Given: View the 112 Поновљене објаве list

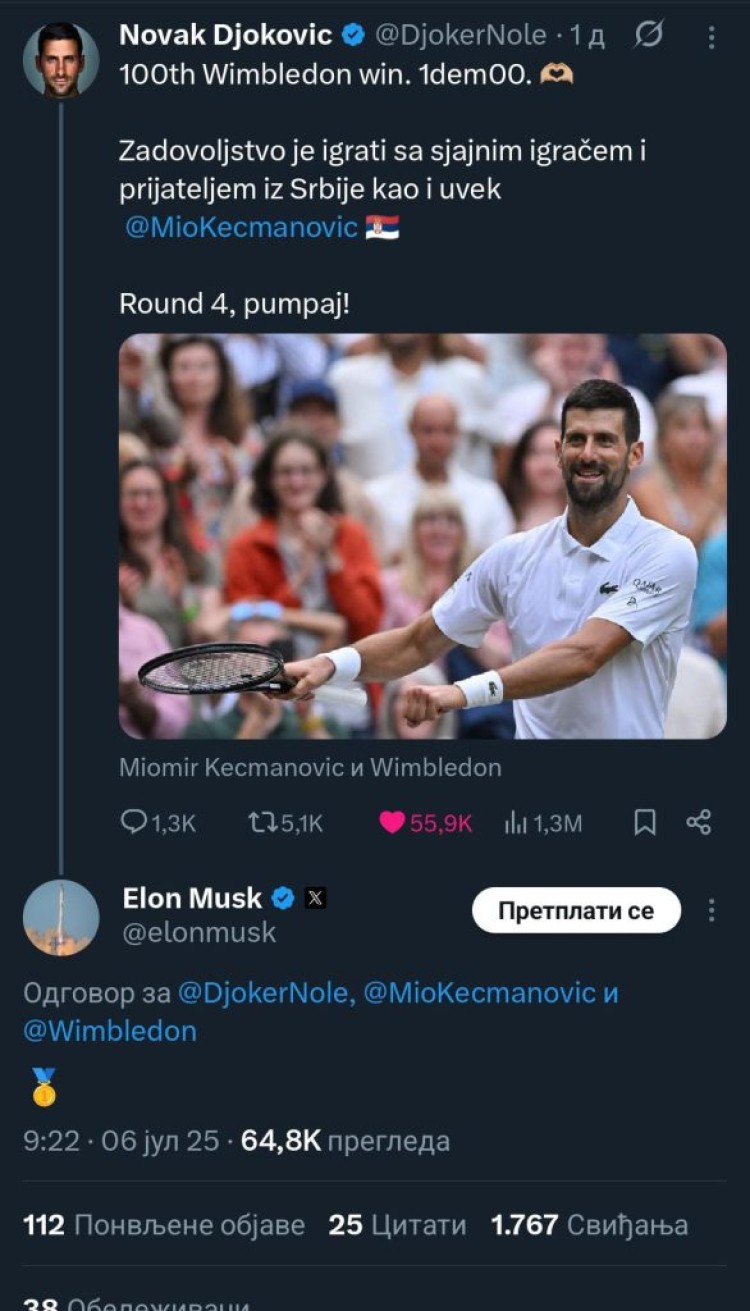Looking at the screenshot, I should 164,1225.
